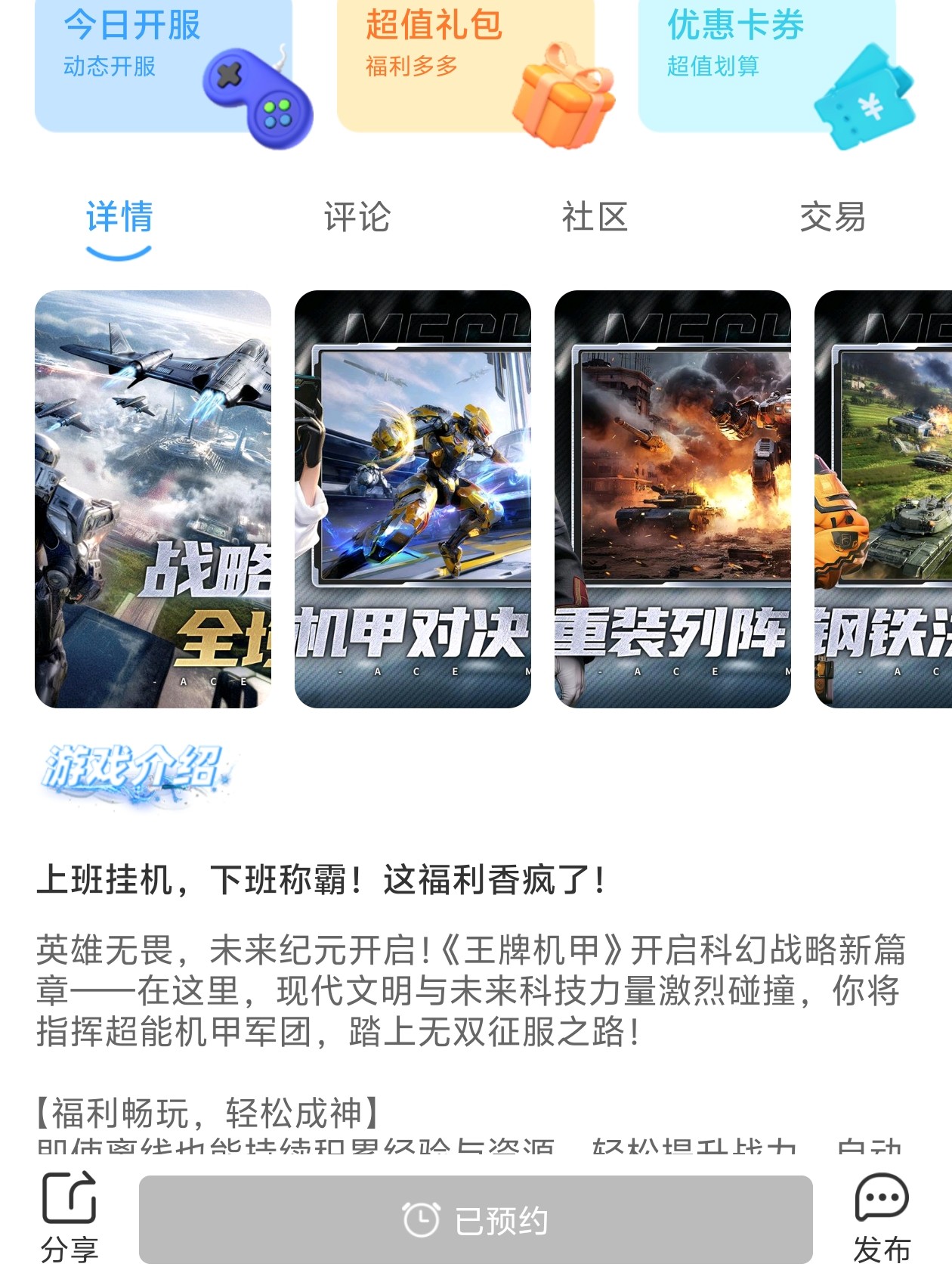View the 战略 fighter jet screenshot
Viewport: 952px width, 1270px height.
(153, 499)
